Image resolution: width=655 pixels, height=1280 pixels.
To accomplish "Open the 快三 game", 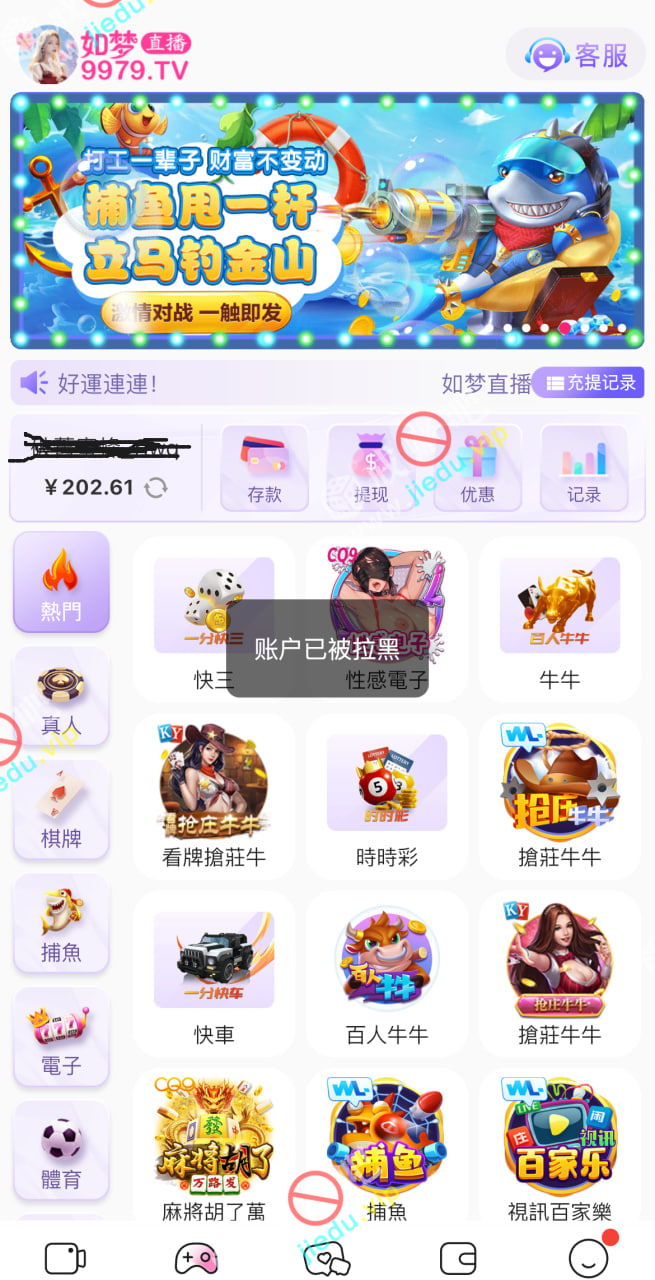I will point(214,622).
